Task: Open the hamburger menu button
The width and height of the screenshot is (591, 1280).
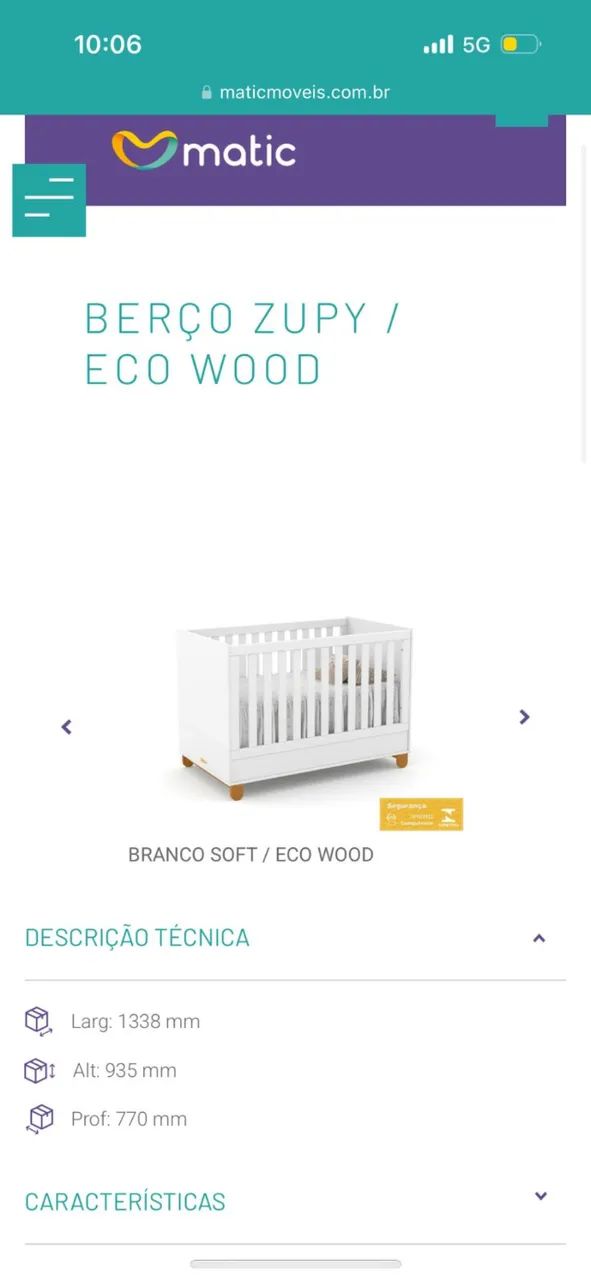Action: 49,200
